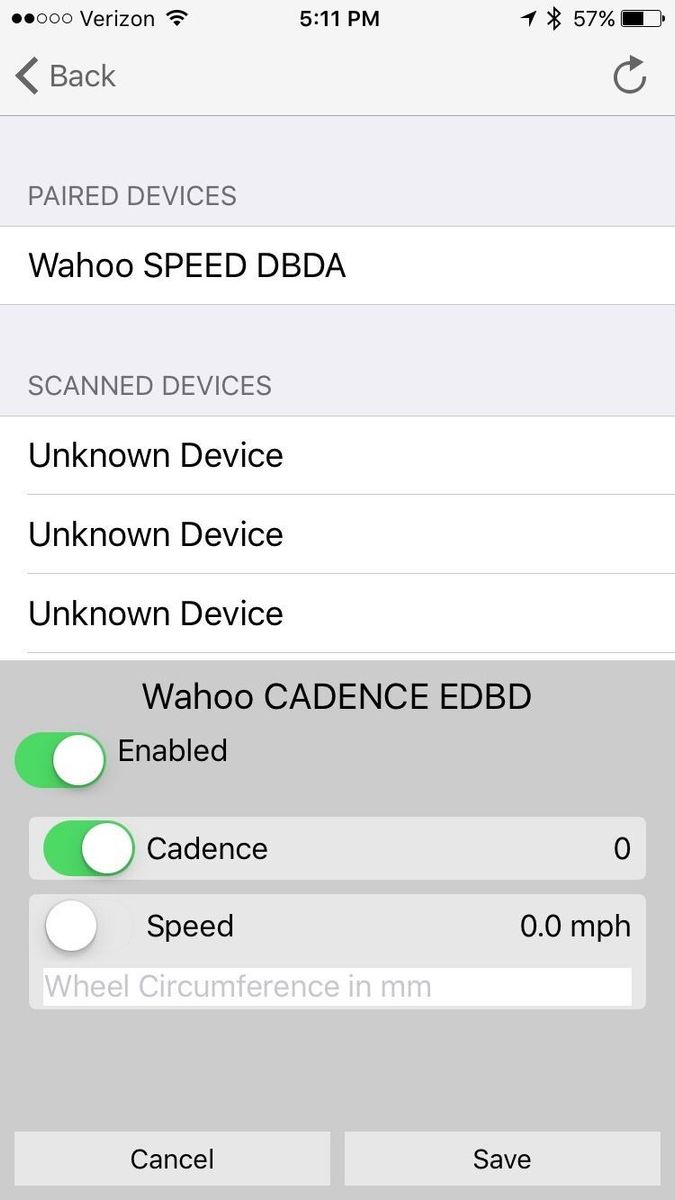Open paired device Wahoo SPEED DBDA
This screenshot has width=675, height=1200.
pos(337,266)
